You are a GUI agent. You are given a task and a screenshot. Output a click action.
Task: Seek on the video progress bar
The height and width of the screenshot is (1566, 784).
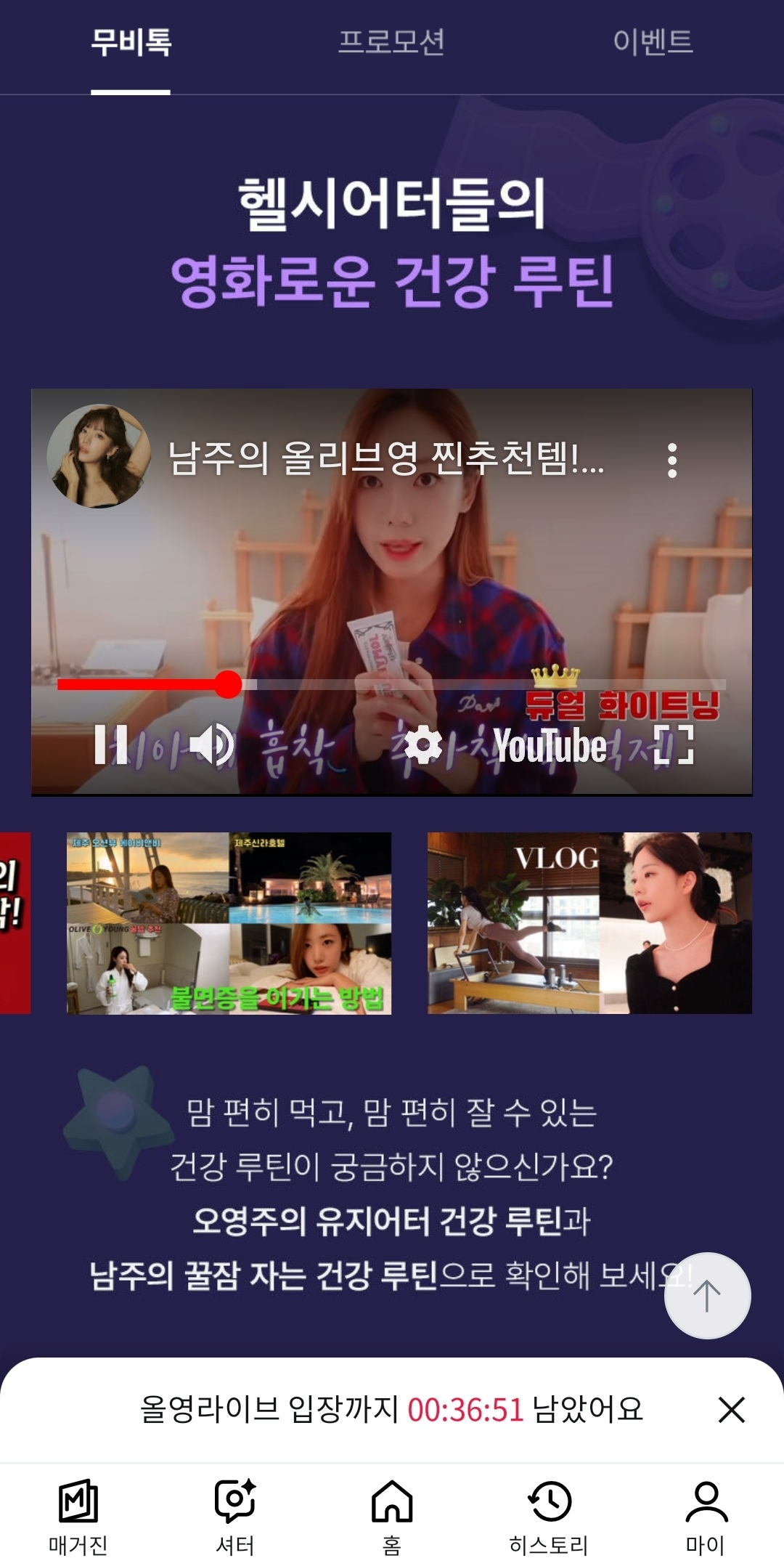(x=436, y=684)
